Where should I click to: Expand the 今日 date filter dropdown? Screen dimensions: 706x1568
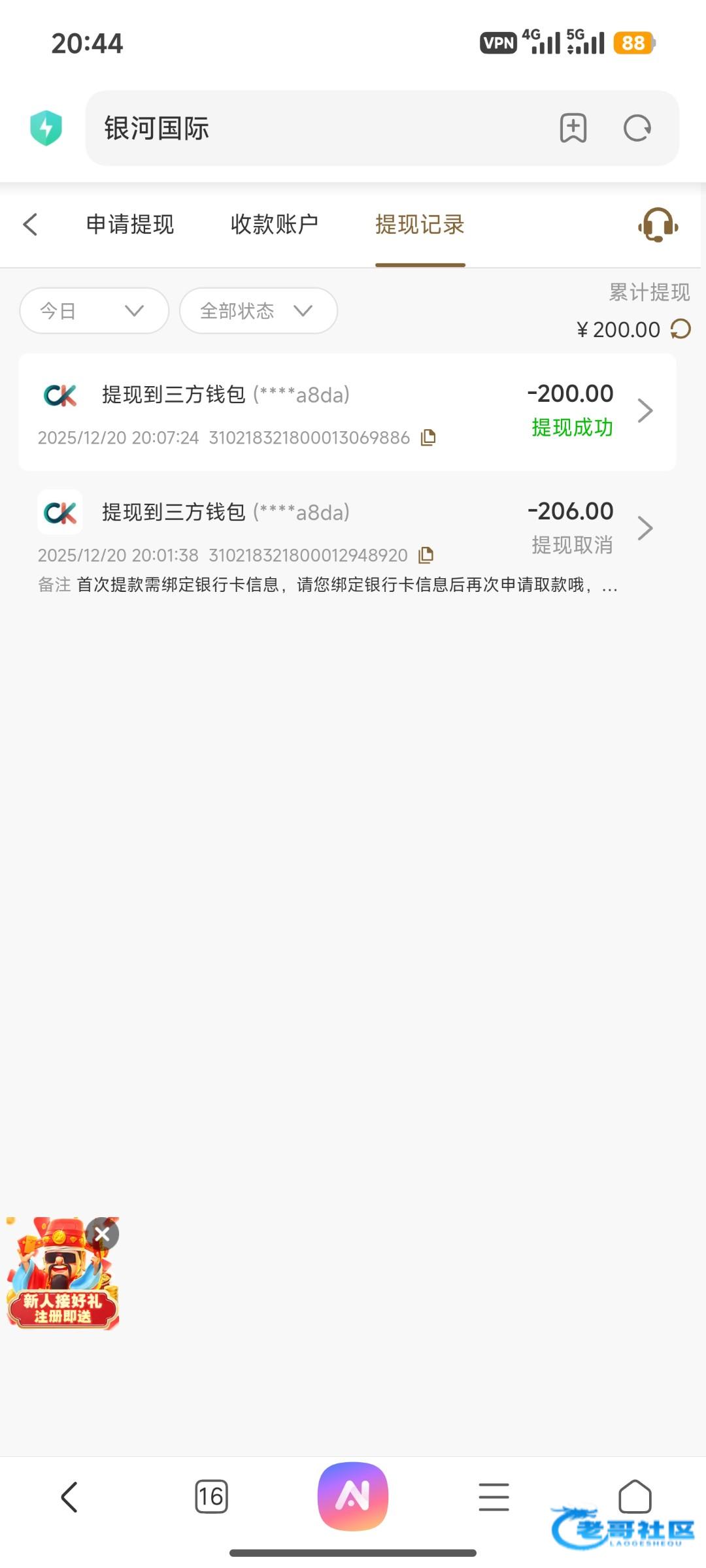[x=94, y=310]
